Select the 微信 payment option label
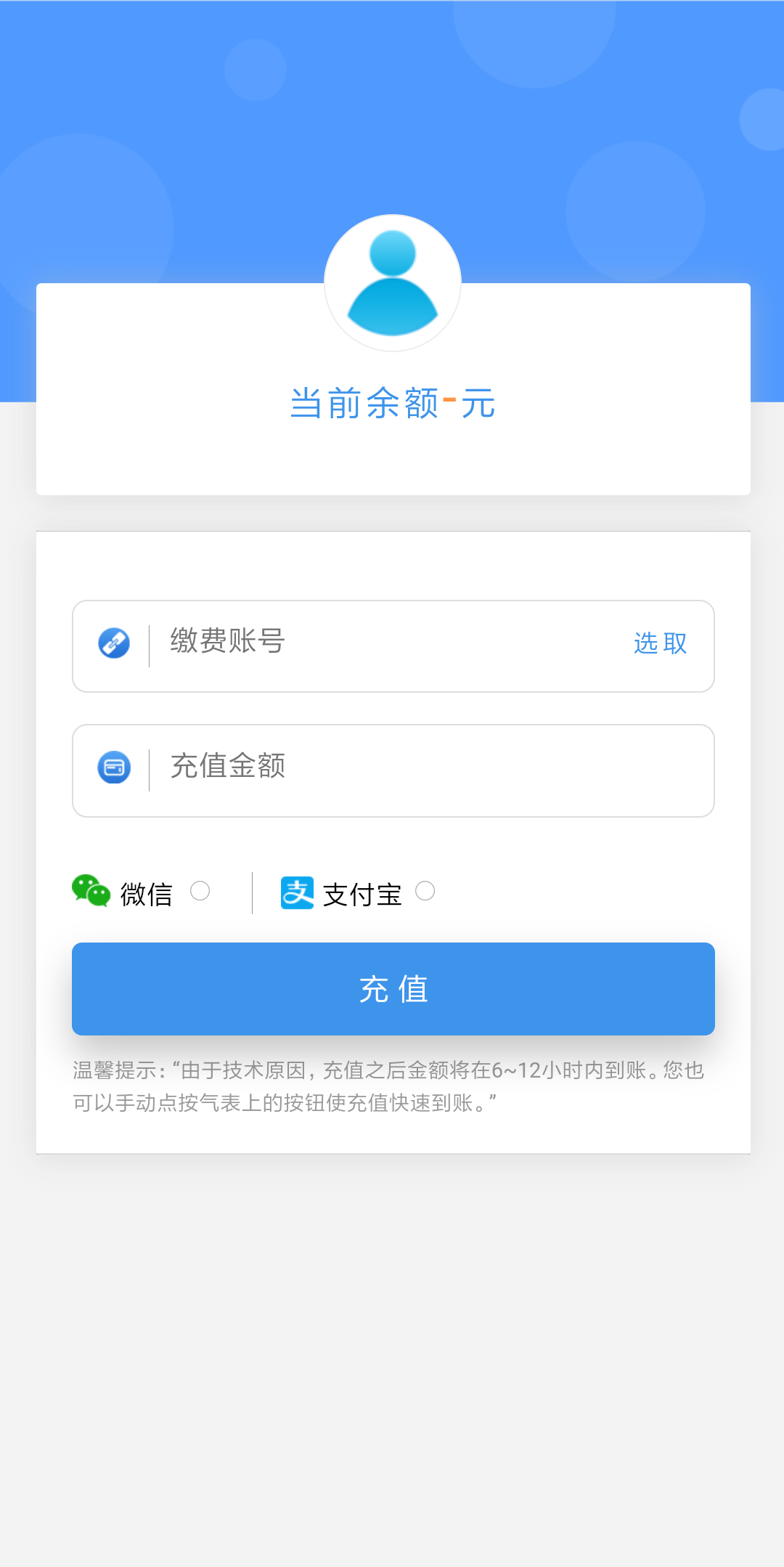This screenshot has height=1567, width=784. coord(145,893)
